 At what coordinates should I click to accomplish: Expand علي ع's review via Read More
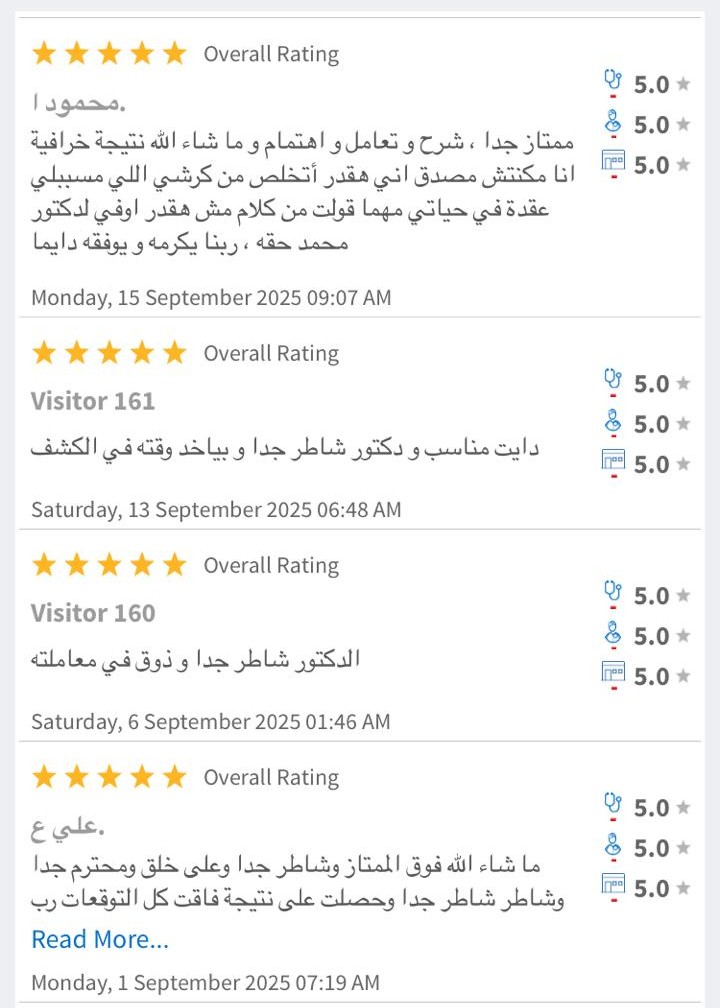pos(99,938)
